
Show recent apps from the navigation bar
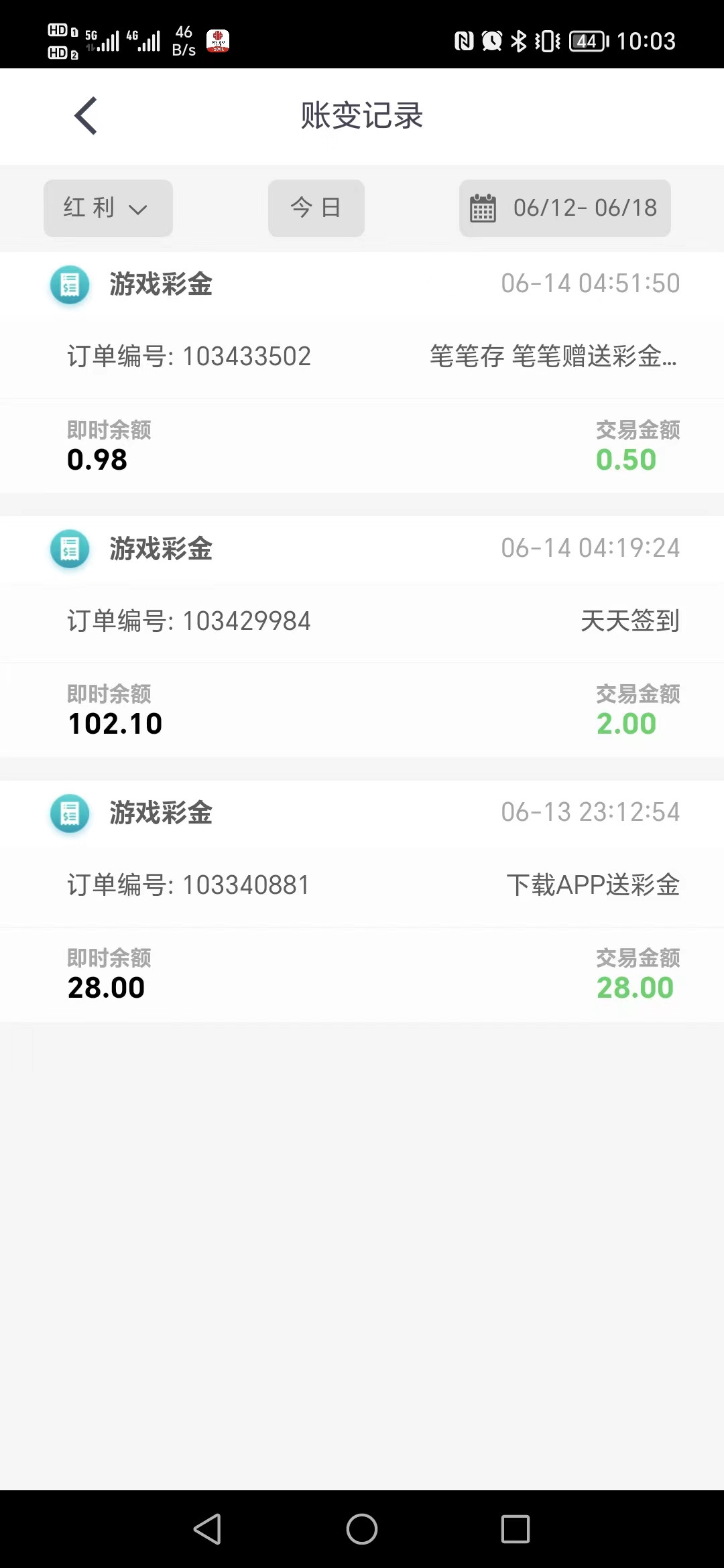coord(515,1529)
